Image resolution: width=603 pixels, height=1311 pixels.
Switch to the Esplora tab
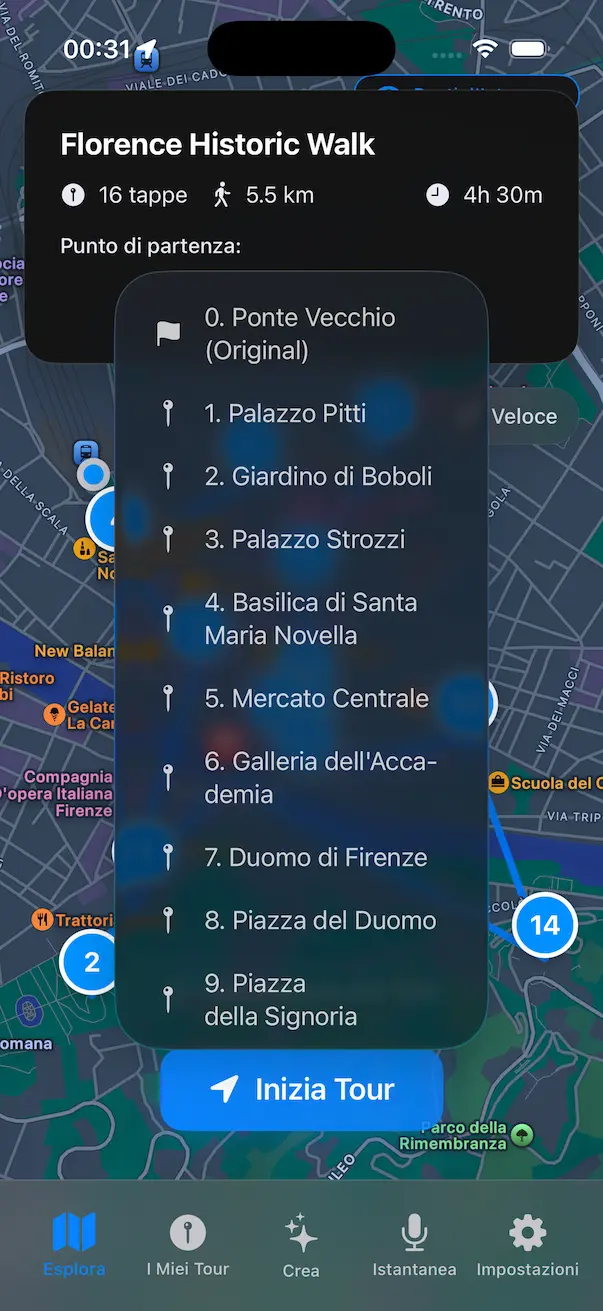tap(74, 1244)
